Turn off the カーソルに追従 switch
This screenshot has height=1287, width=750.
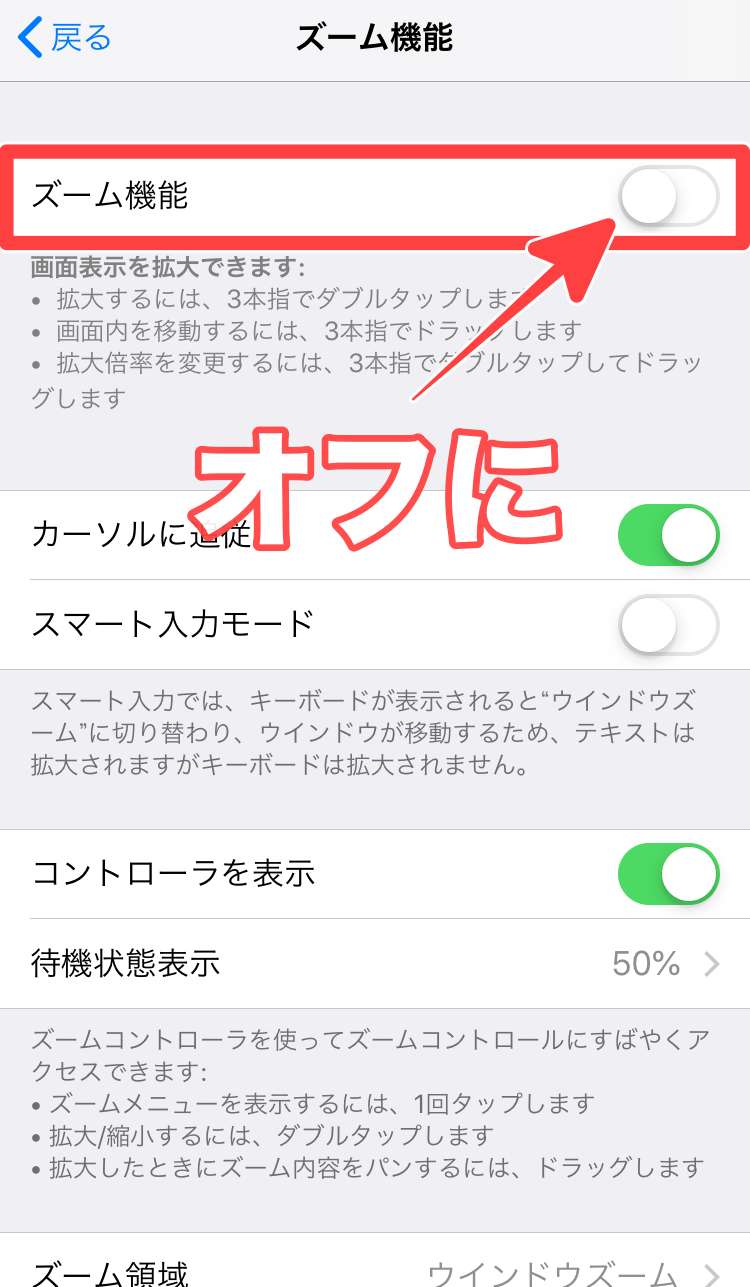point(668,535)
